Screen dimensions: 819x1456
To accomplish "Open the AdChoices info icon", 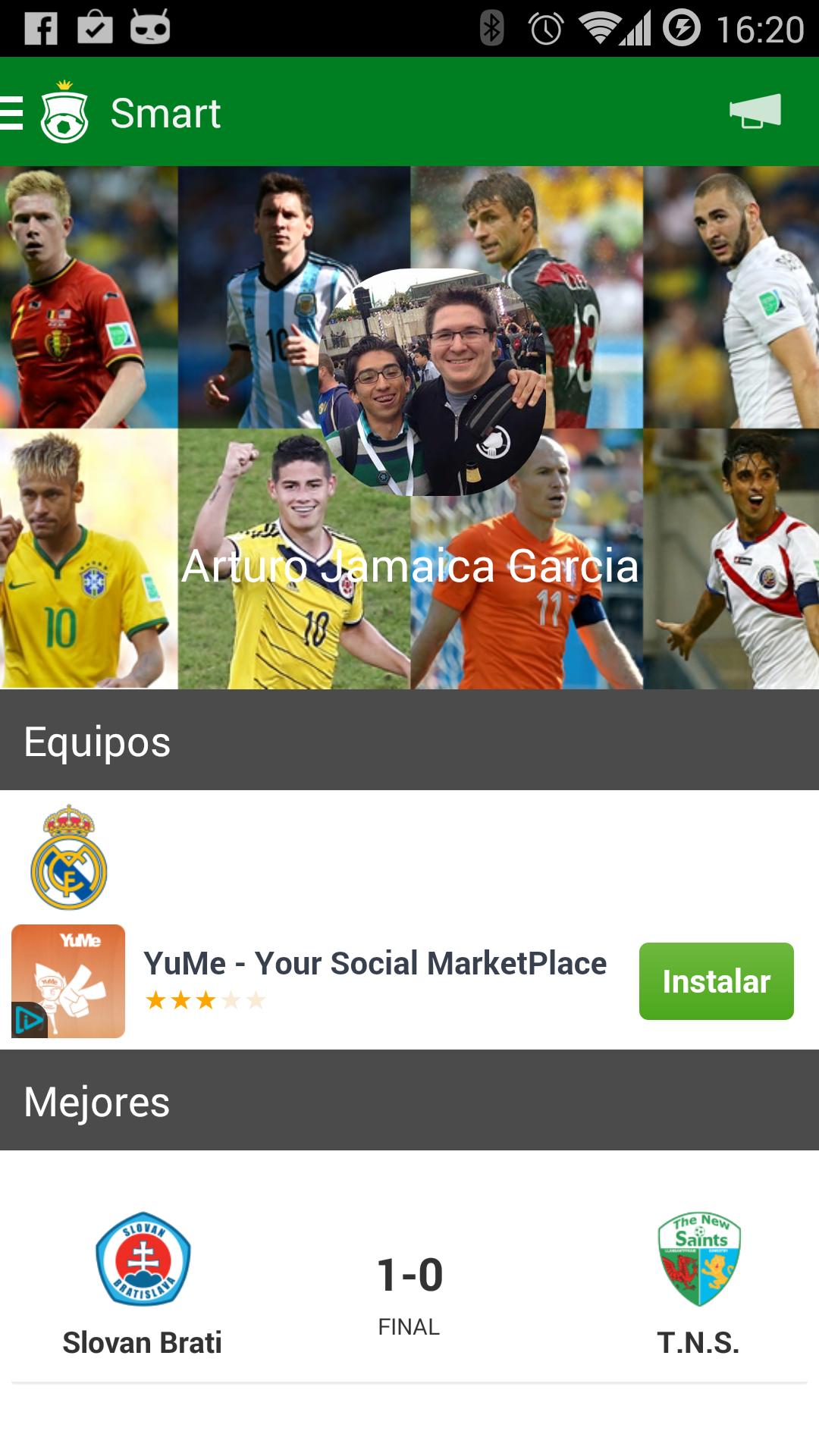I will 29,1020.
